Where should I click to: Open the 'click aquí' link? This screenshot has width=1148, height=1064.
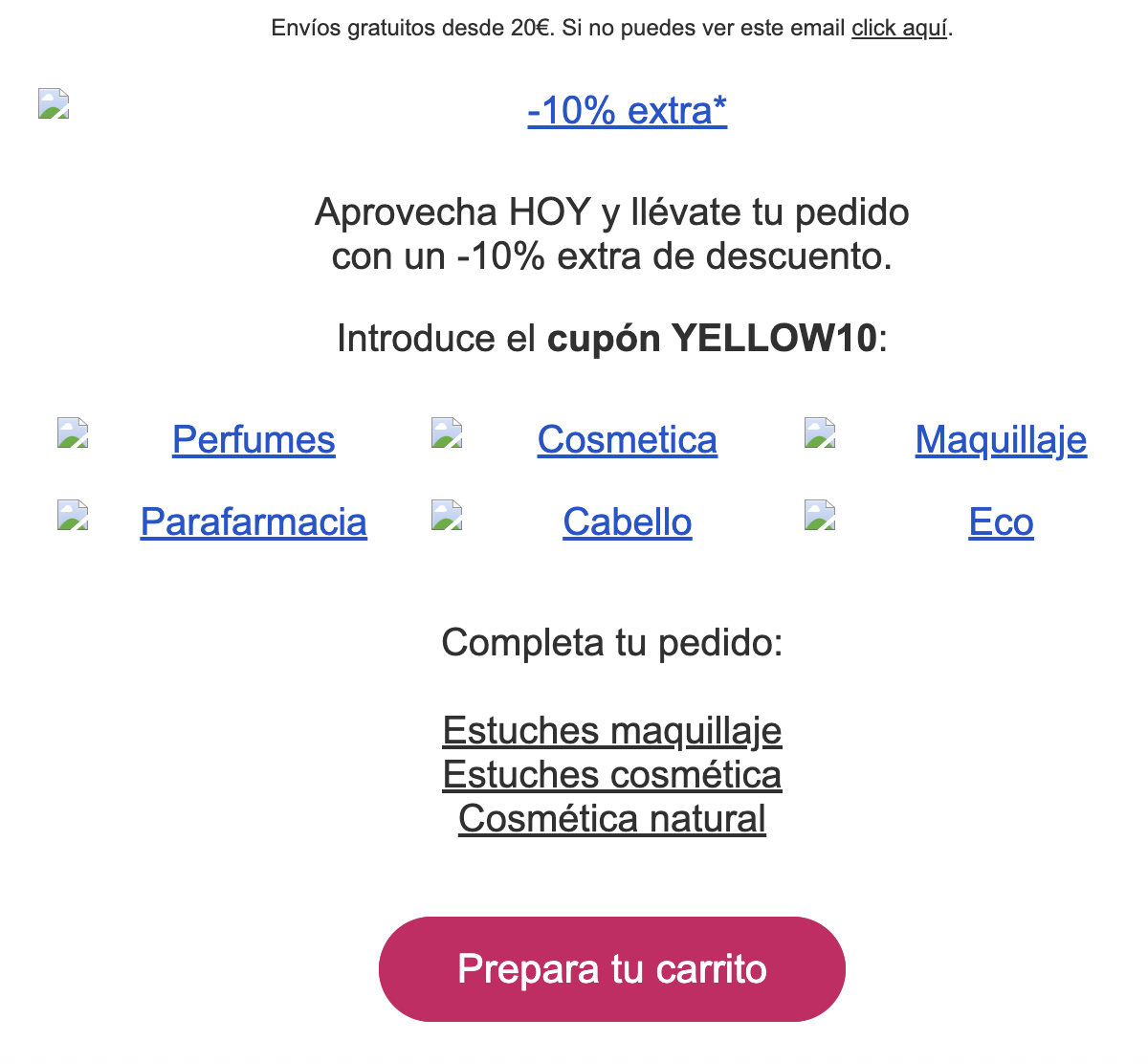click(x=898, y=28)
